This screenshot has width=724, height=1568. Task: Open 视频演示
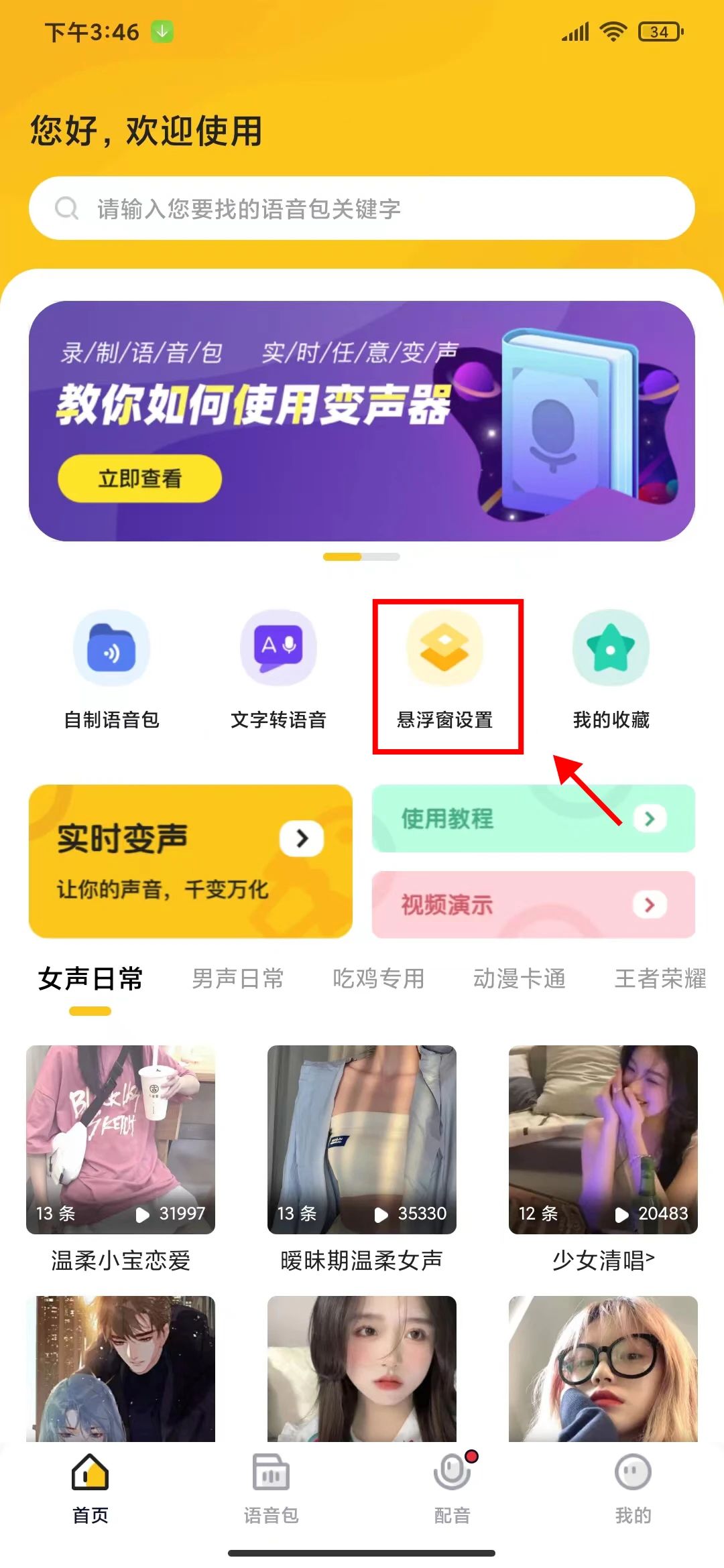point(533,905)
